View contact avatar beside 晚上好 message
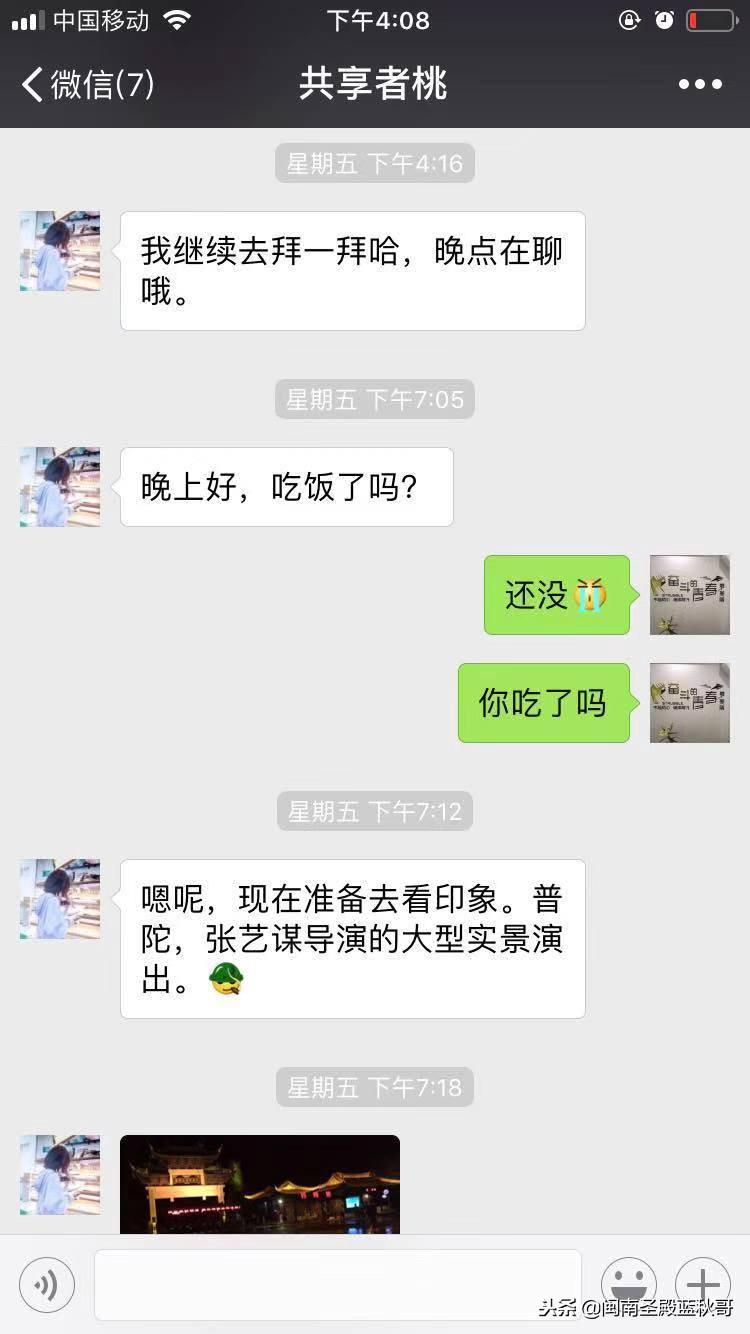The width and height of the screenshot is (750, 1334). [x=60, y=487]
